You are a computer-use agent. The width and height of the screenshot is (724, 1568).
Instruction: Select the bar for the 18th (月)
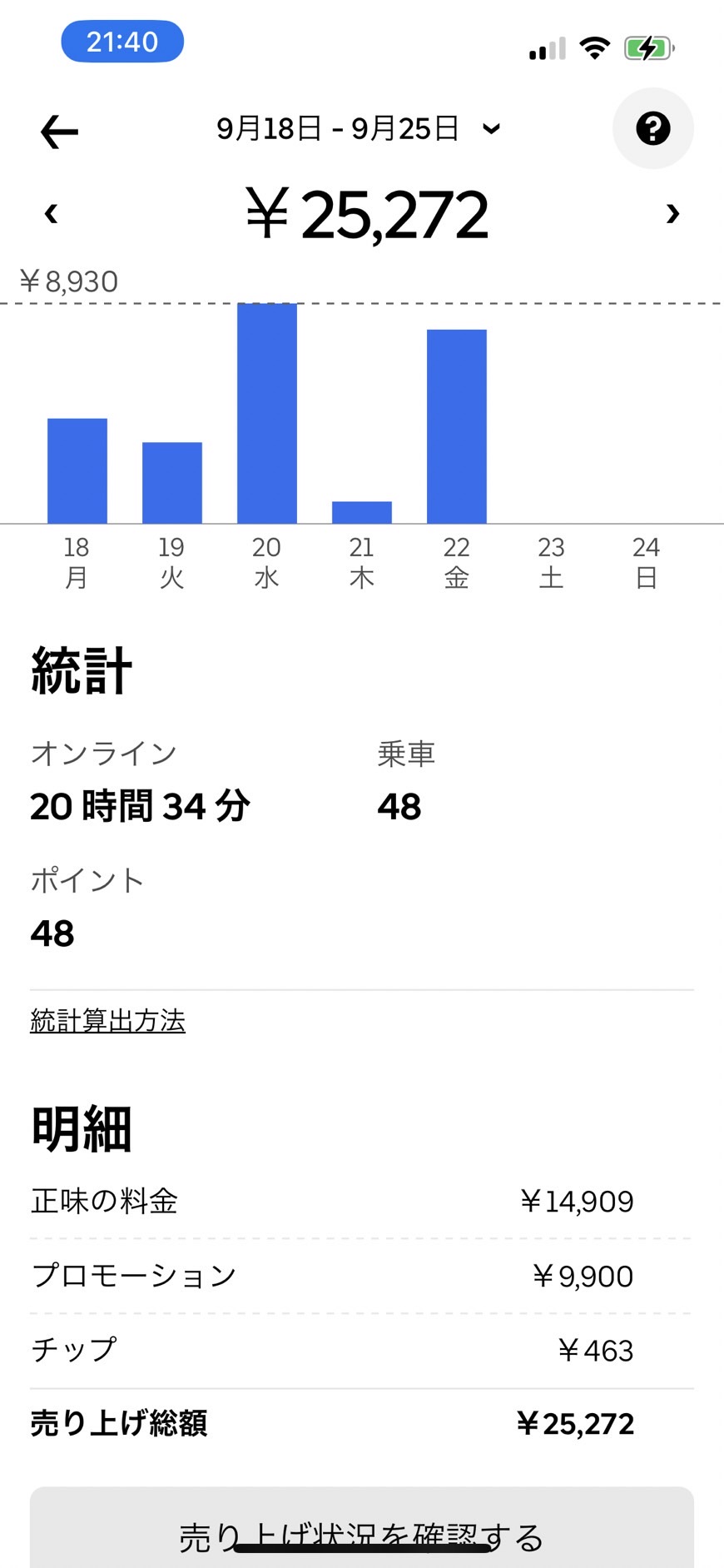click(x=77, y=470)
